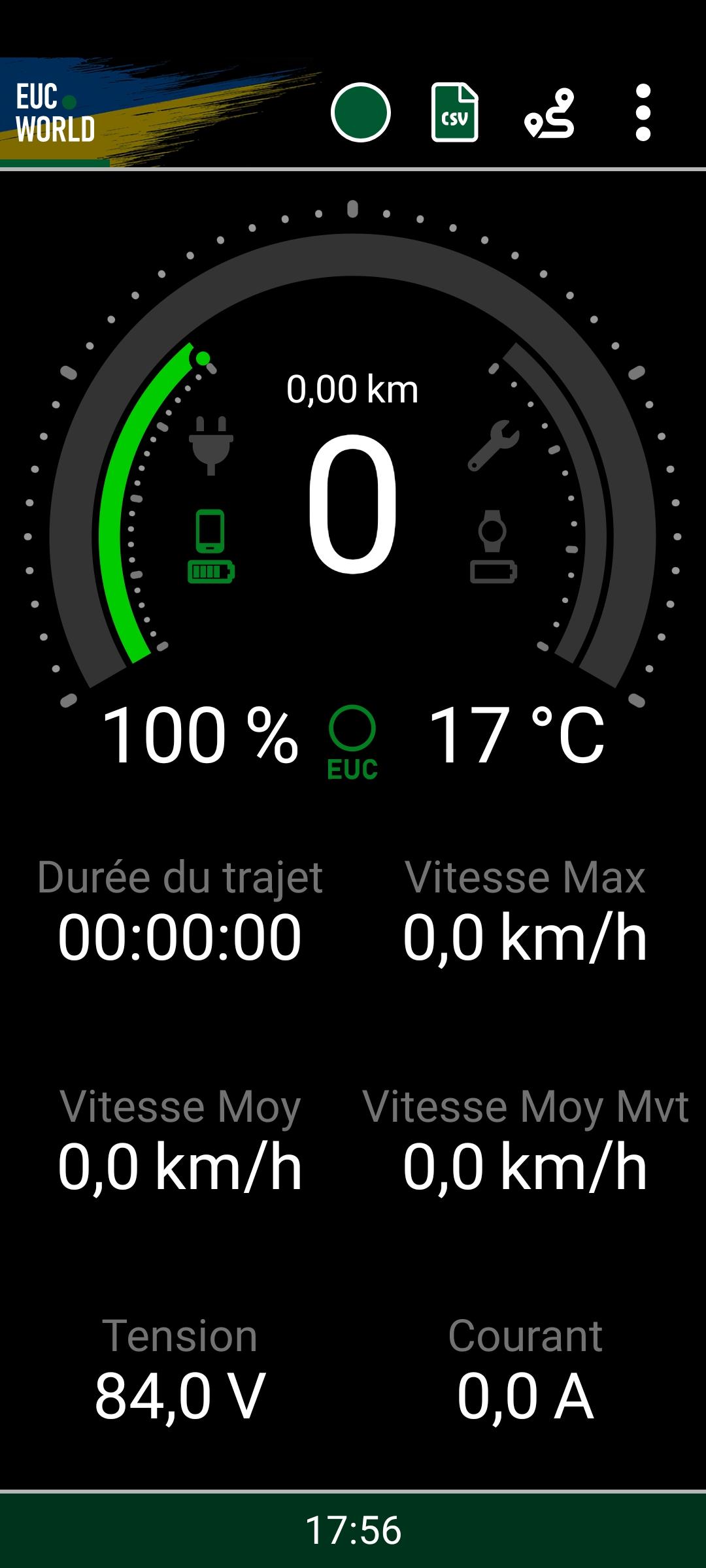Tap the wrench settings icon in gauge
Image resolution: width=706 pixels, height=1568 pixels.
click(x=494, y=446)
